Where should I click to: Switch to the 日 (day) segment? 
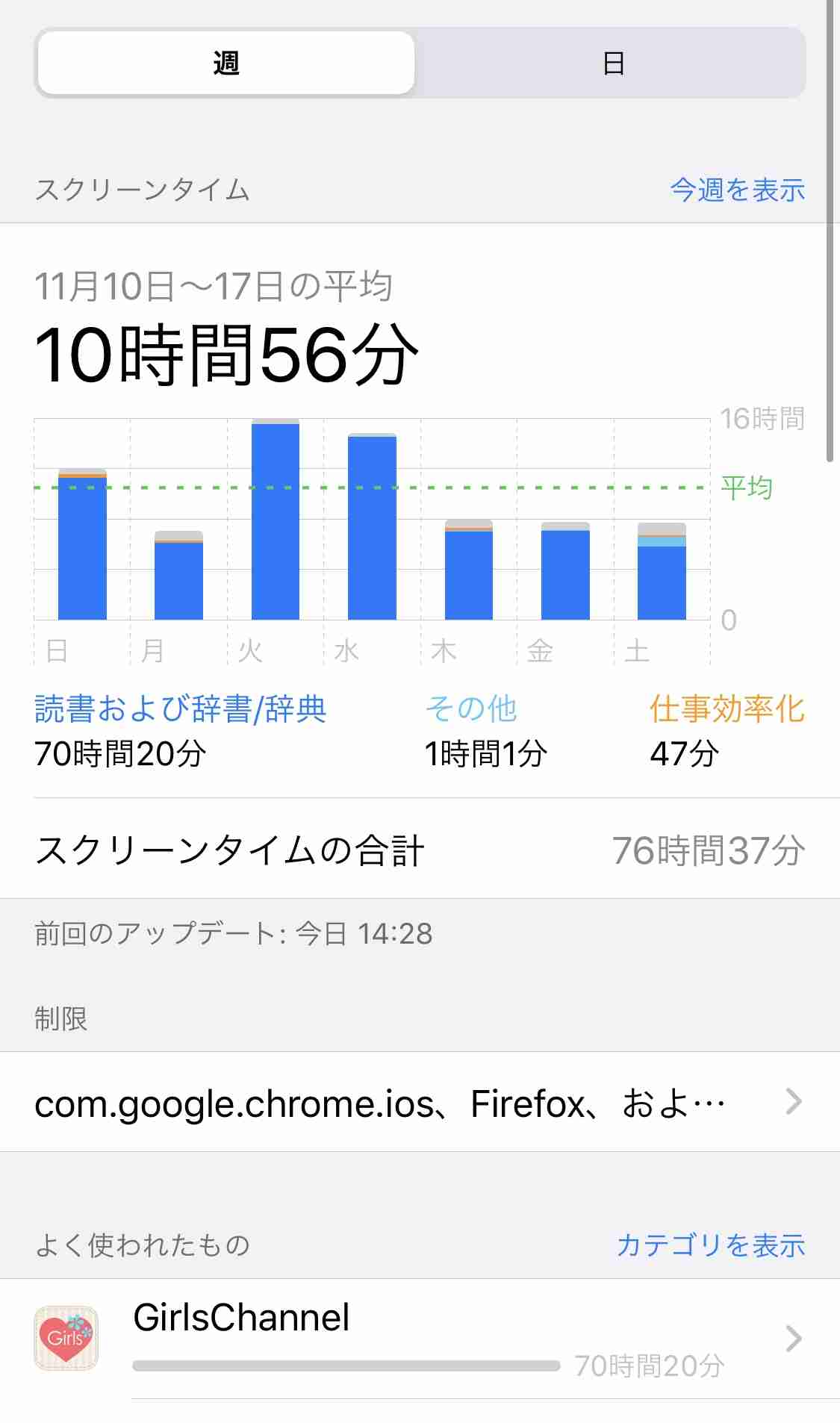pos(612,63)
